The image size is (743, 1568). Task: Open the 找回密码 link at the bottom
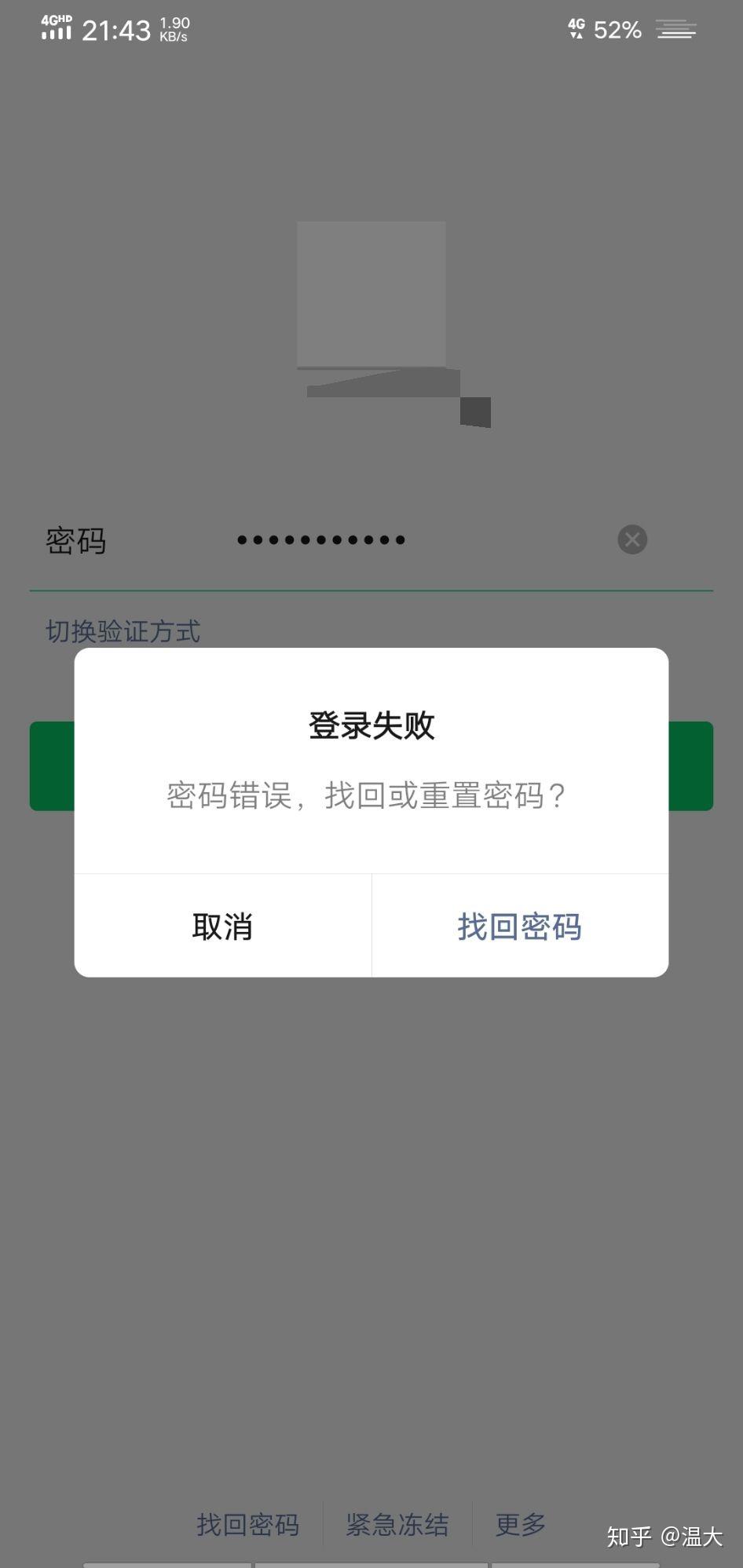pyautogui.click(x=247, y=1524)
